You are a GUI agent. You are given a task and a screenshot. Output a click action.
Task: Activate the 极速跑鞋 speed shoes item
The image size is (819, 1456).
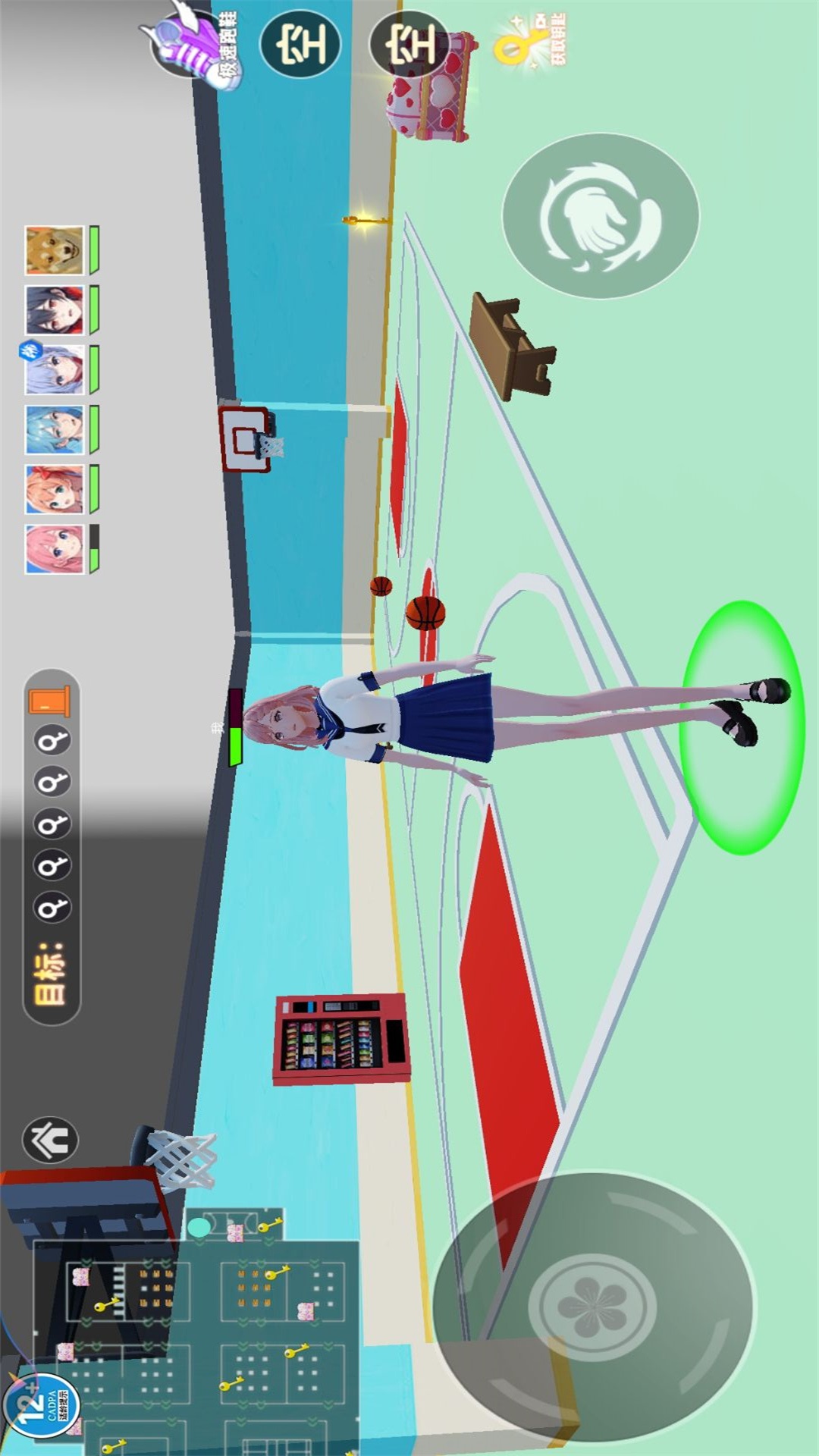pyautogui.click(x=195, y=43)
